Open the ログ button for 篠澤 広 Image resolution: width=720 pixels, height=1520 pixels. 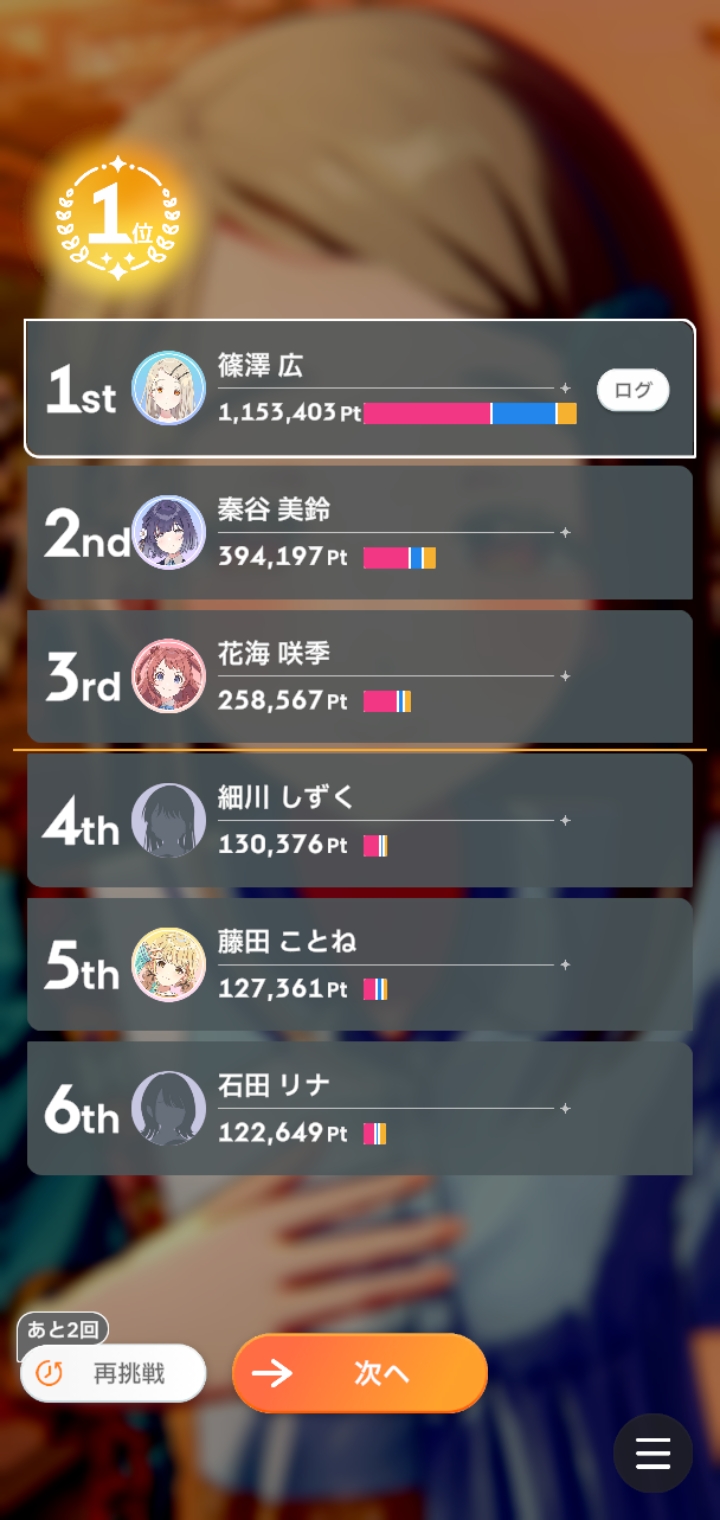click(x=632, y=390)
